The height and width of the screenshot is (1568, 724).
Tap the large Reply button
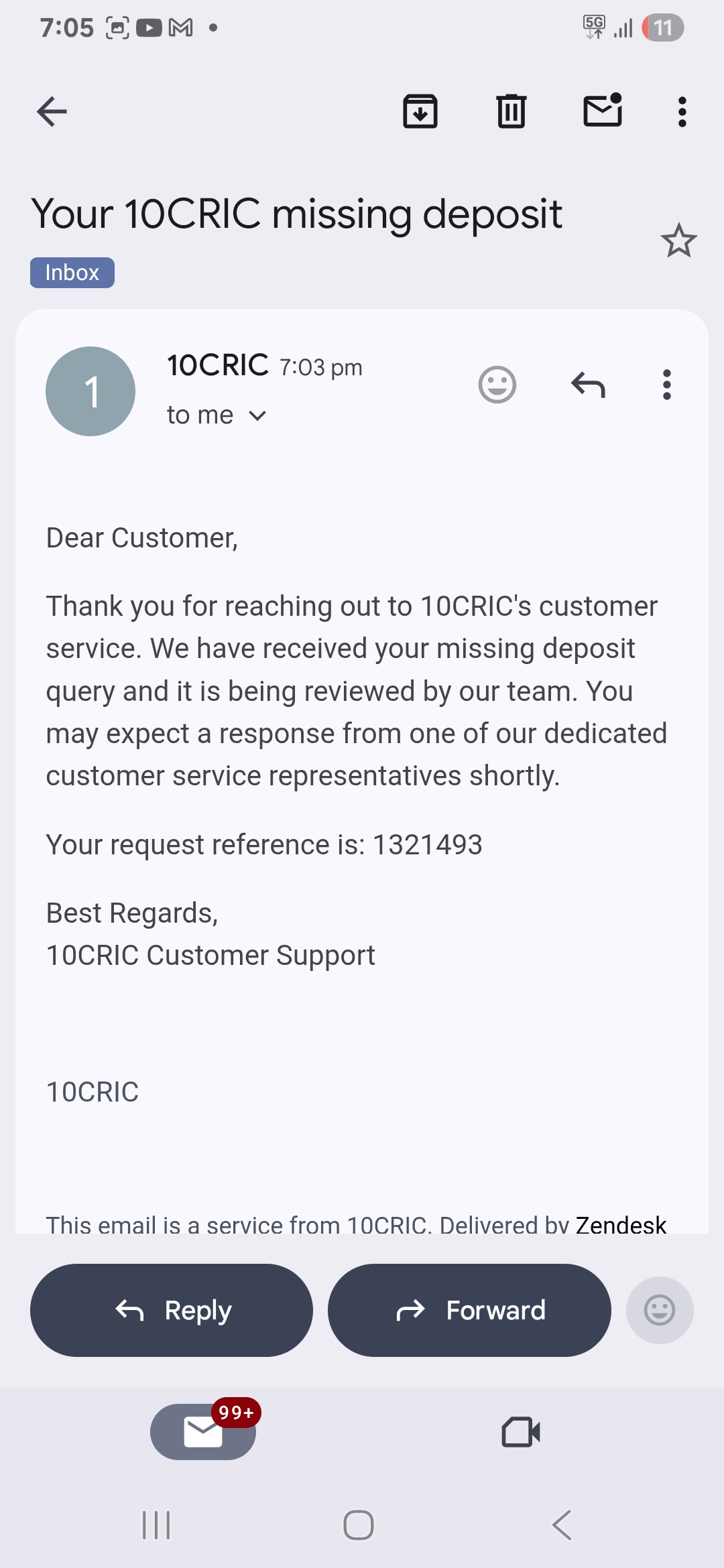click(x=172, y=1310)
